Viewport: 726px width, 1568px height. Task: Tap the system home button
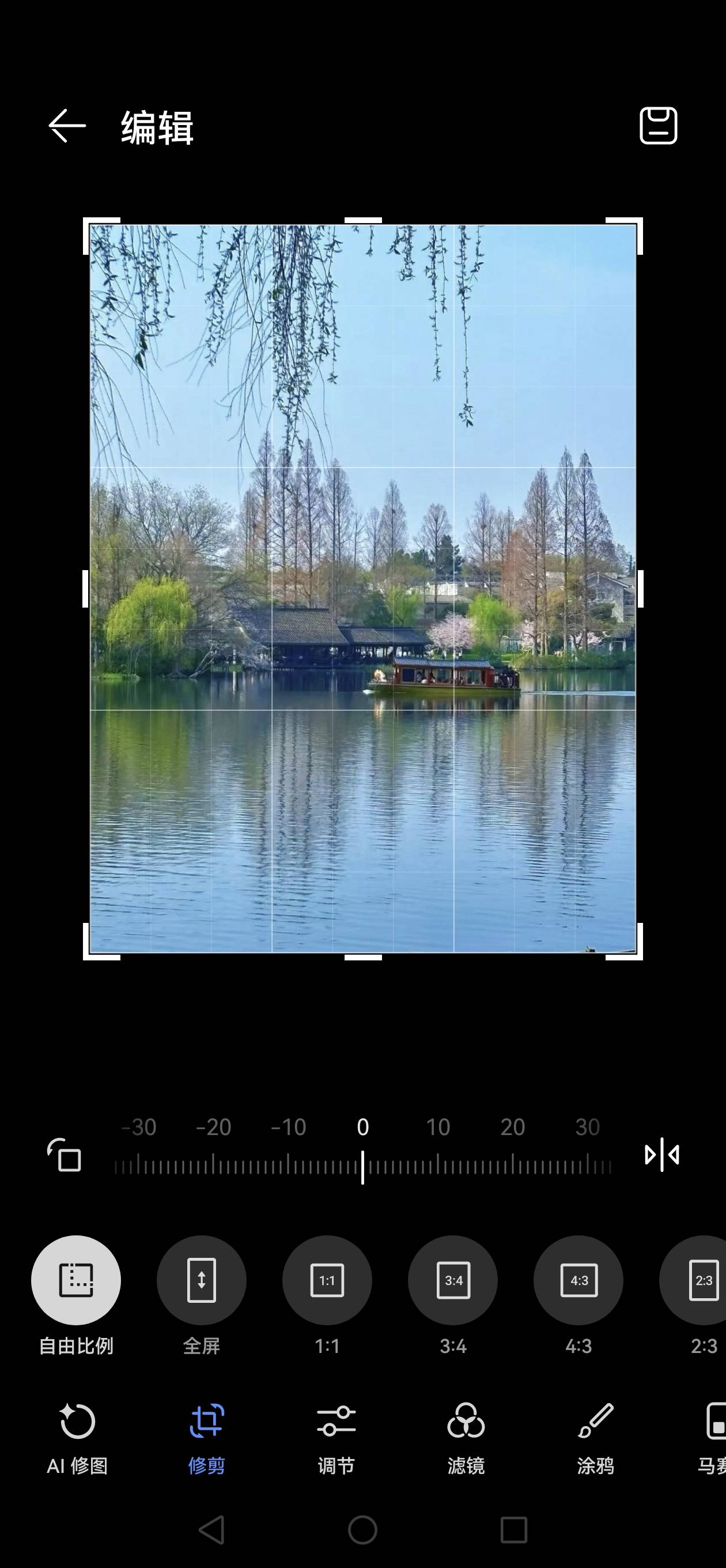[362, 1529]
